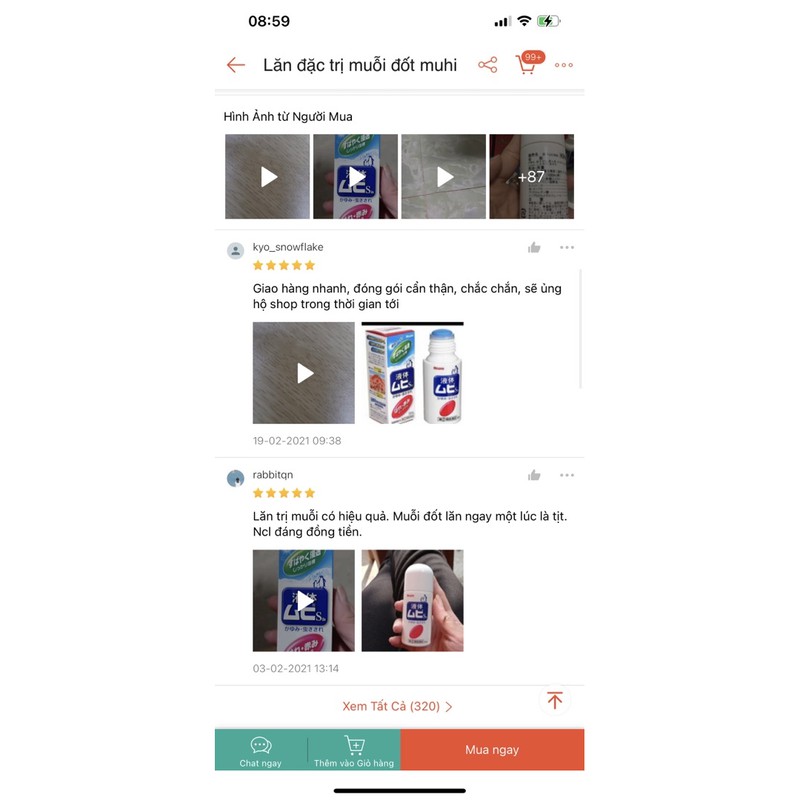The width and height of the screenshot is (800, 800).
Task: Open the shopping cart
Action: [x=526, y=65]
